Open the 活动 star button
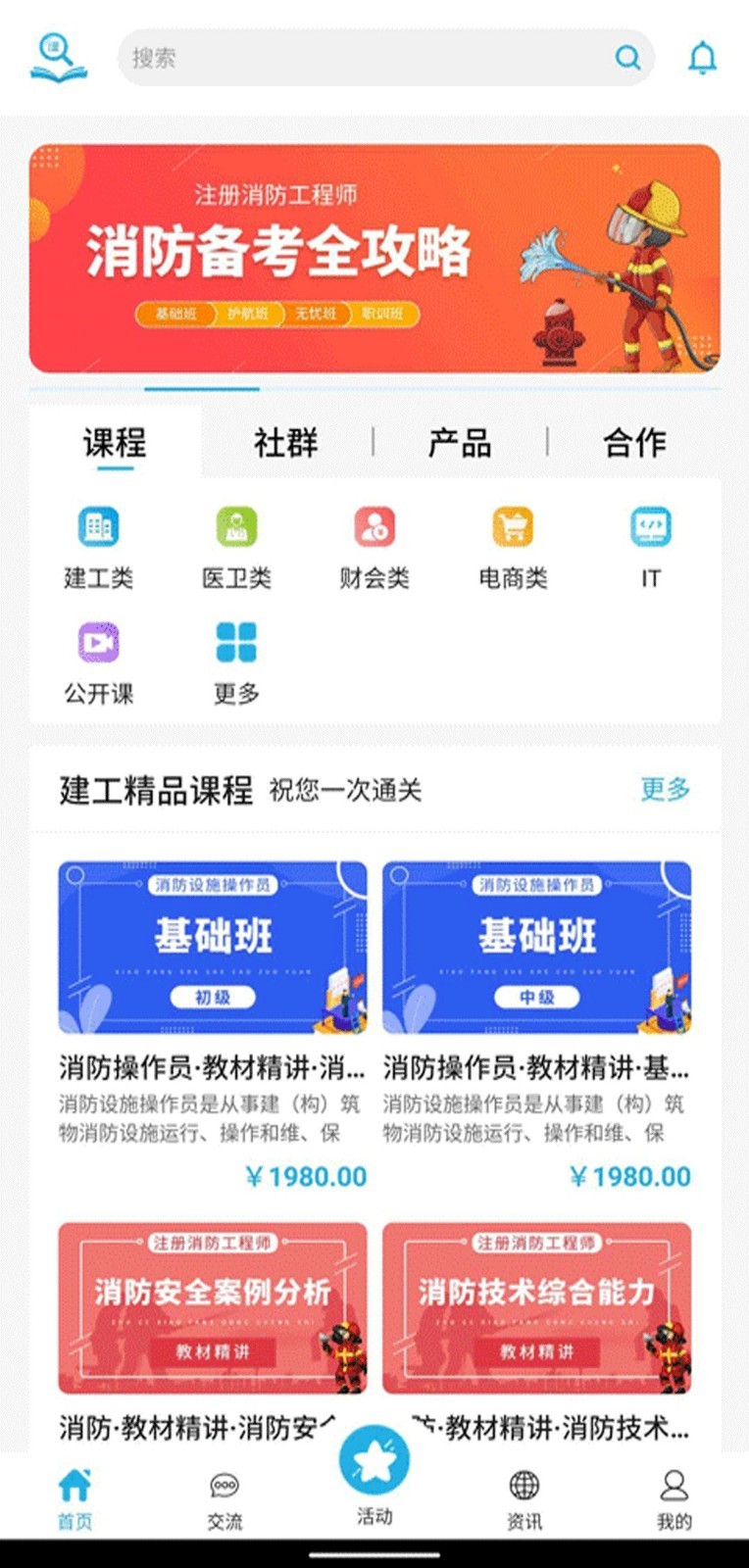 point(374,1462)
